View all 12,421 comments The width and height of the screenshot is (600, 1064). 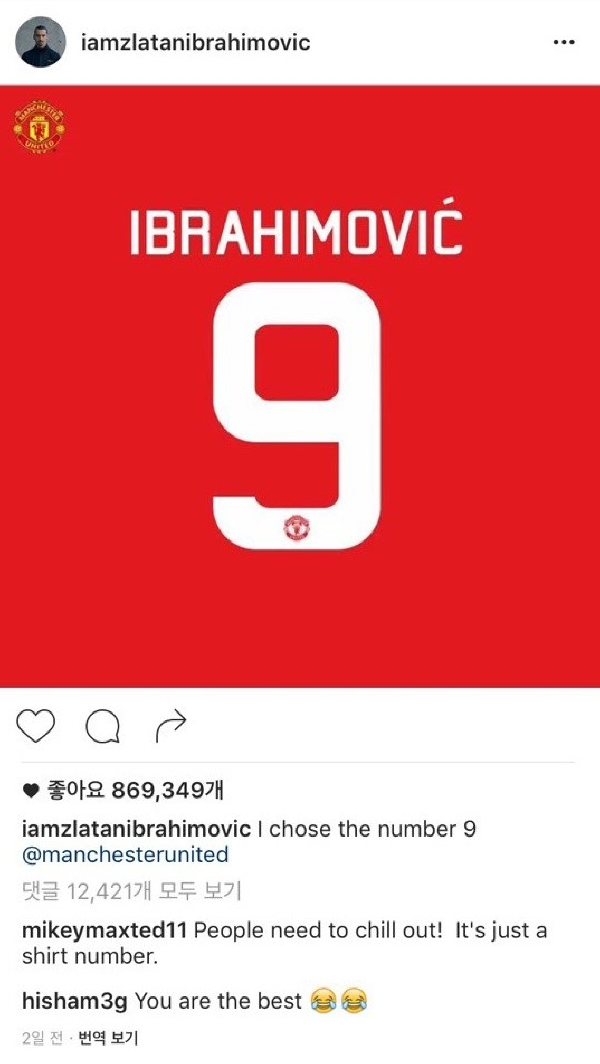(x=131, y=889)
